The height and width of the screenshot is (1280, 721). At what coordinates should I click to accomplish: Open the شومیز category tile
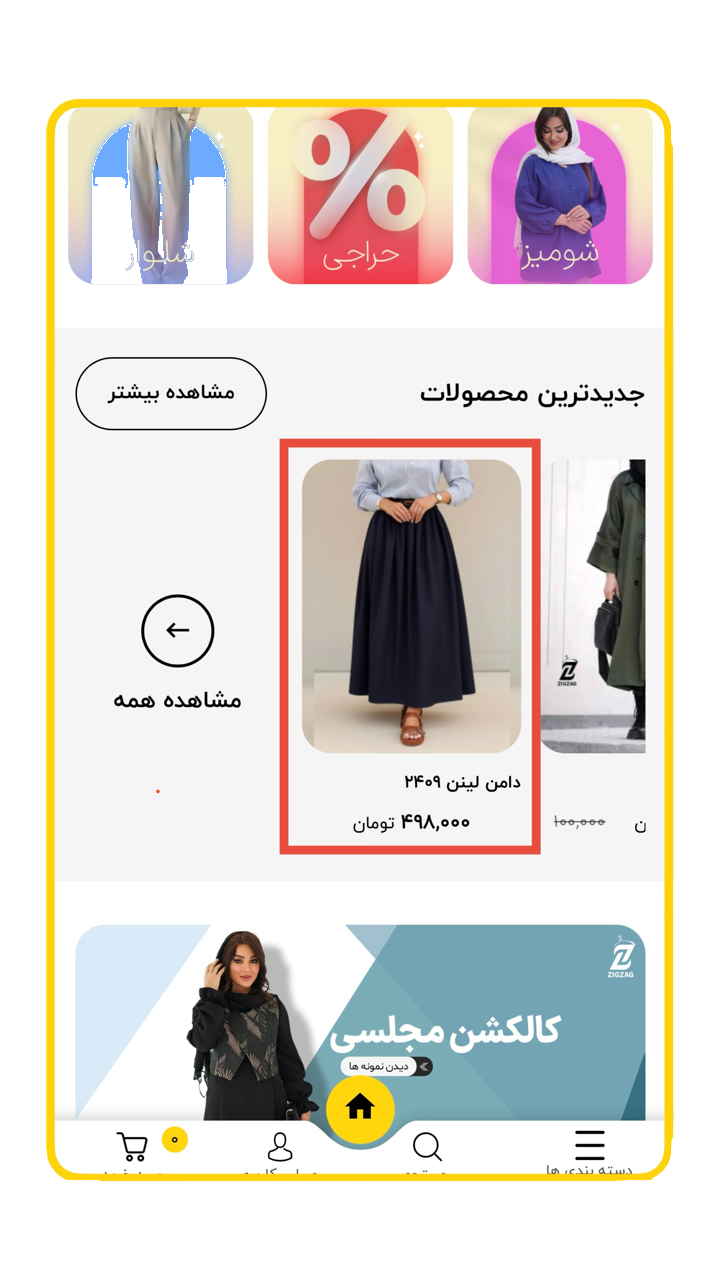point(560,195)
